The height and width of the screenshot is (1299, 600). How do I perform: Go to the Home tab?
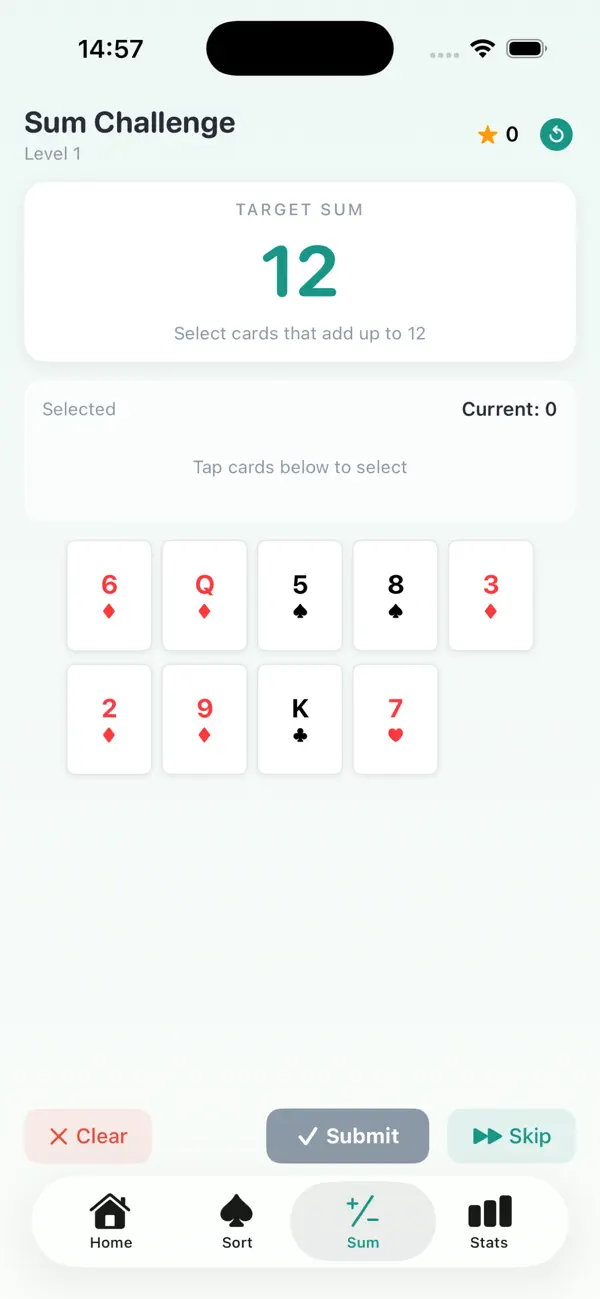coord(111,1222)
